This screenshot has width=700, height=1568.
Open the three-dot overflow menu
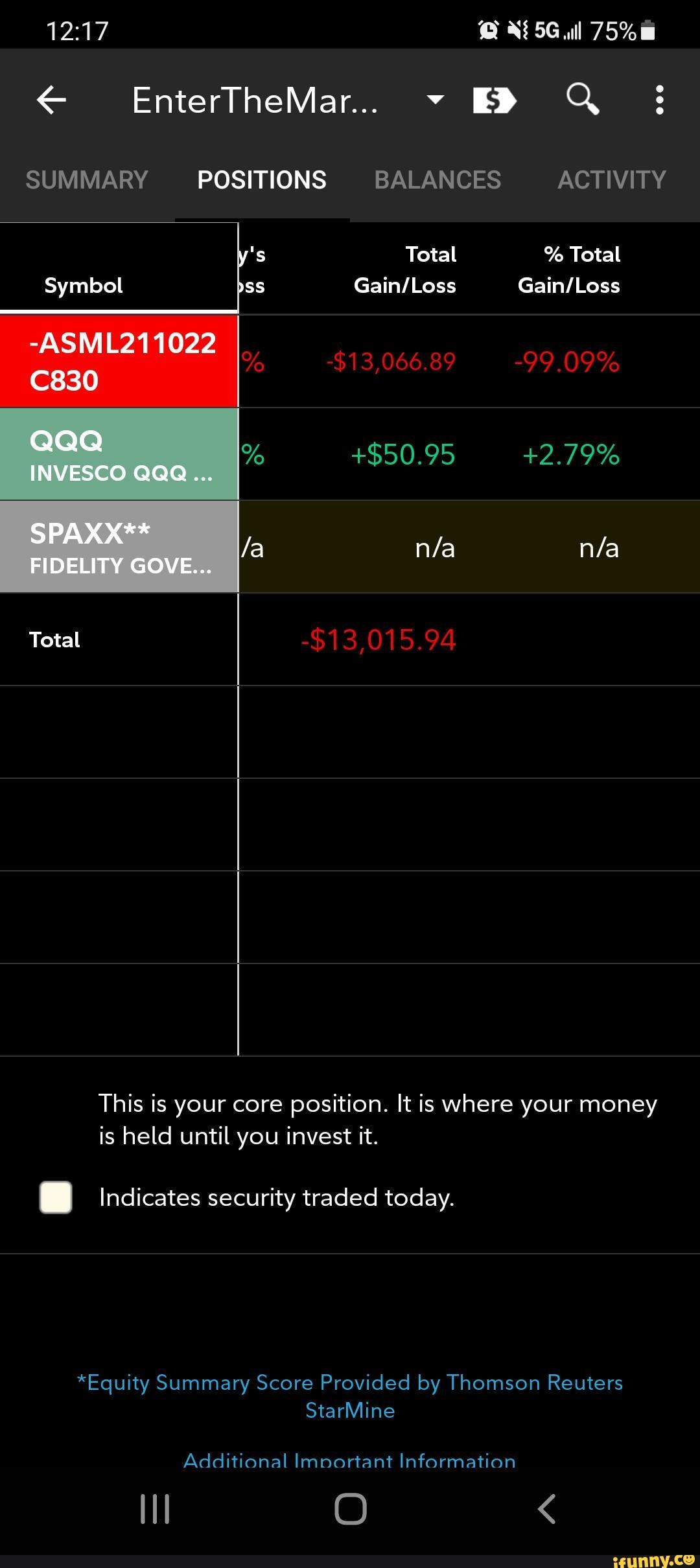(x=659, y=100)
